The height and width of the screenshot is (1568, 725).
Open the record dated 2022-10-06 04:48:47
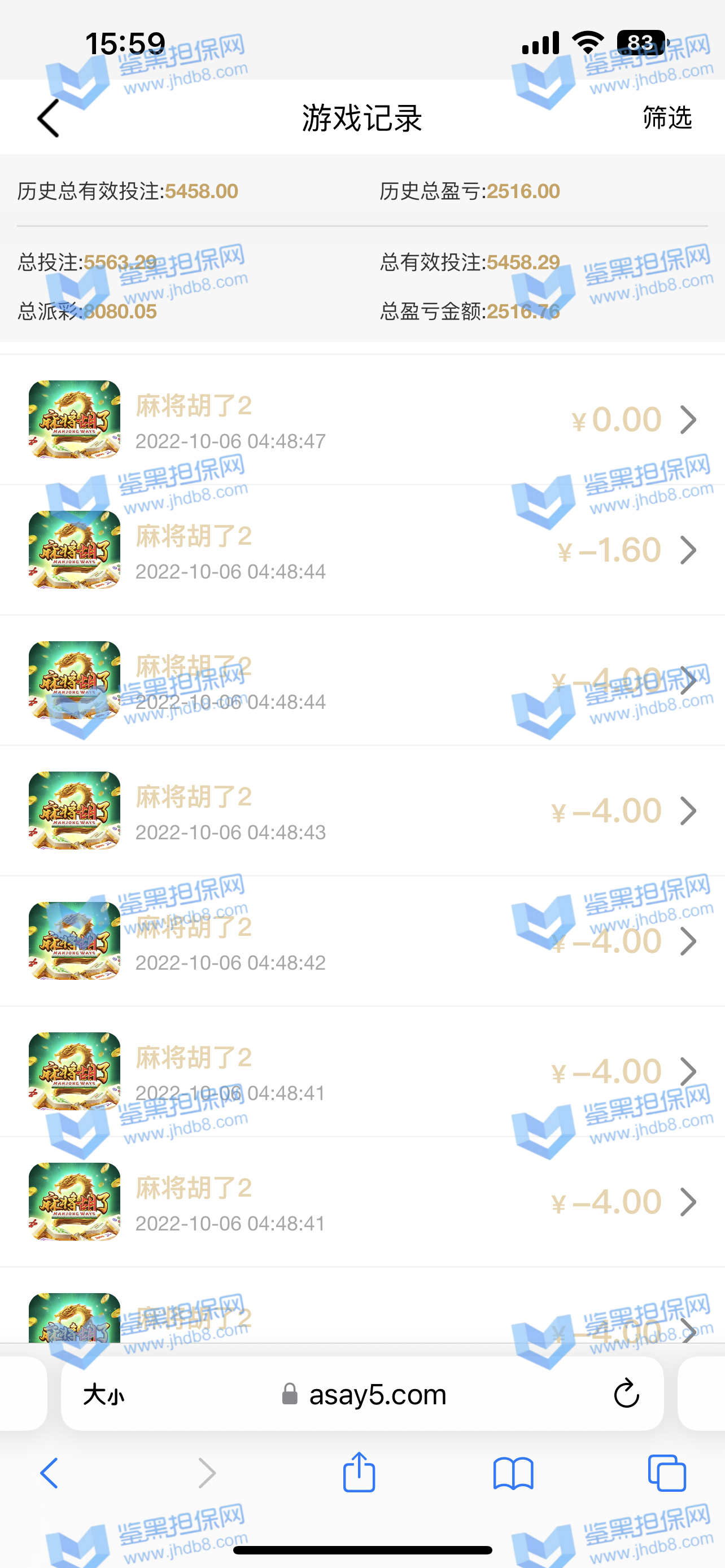362,420
